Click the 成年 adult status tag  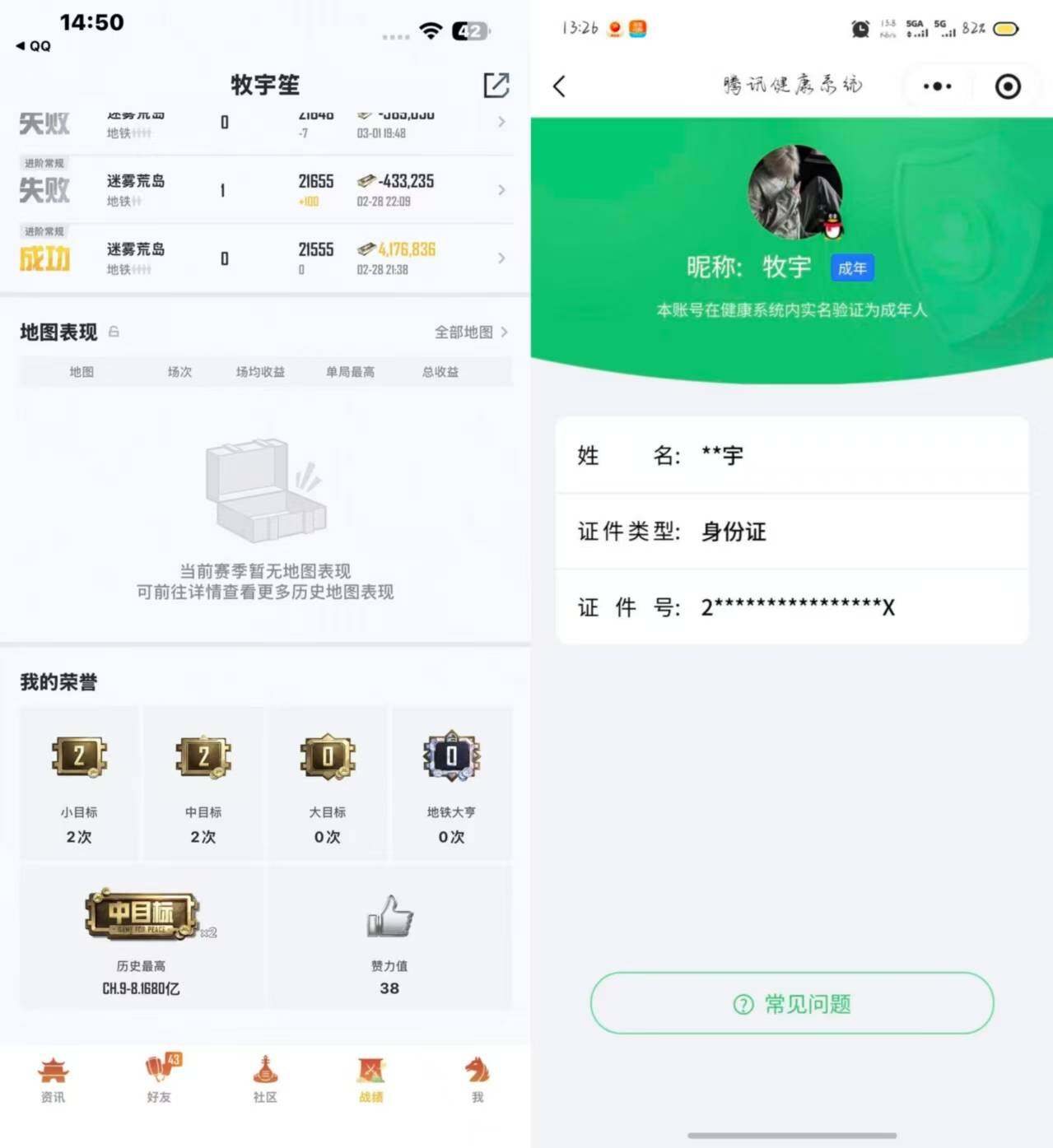[x=852, y=267]
